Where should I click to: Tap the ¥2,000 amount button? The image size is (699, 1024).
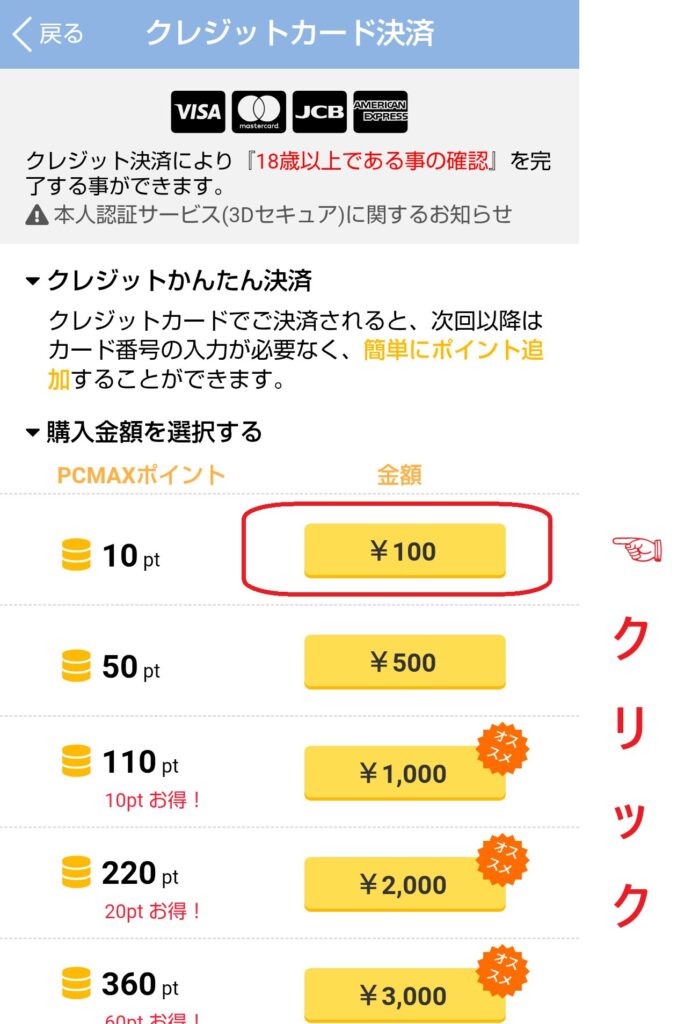pos(404,884)
